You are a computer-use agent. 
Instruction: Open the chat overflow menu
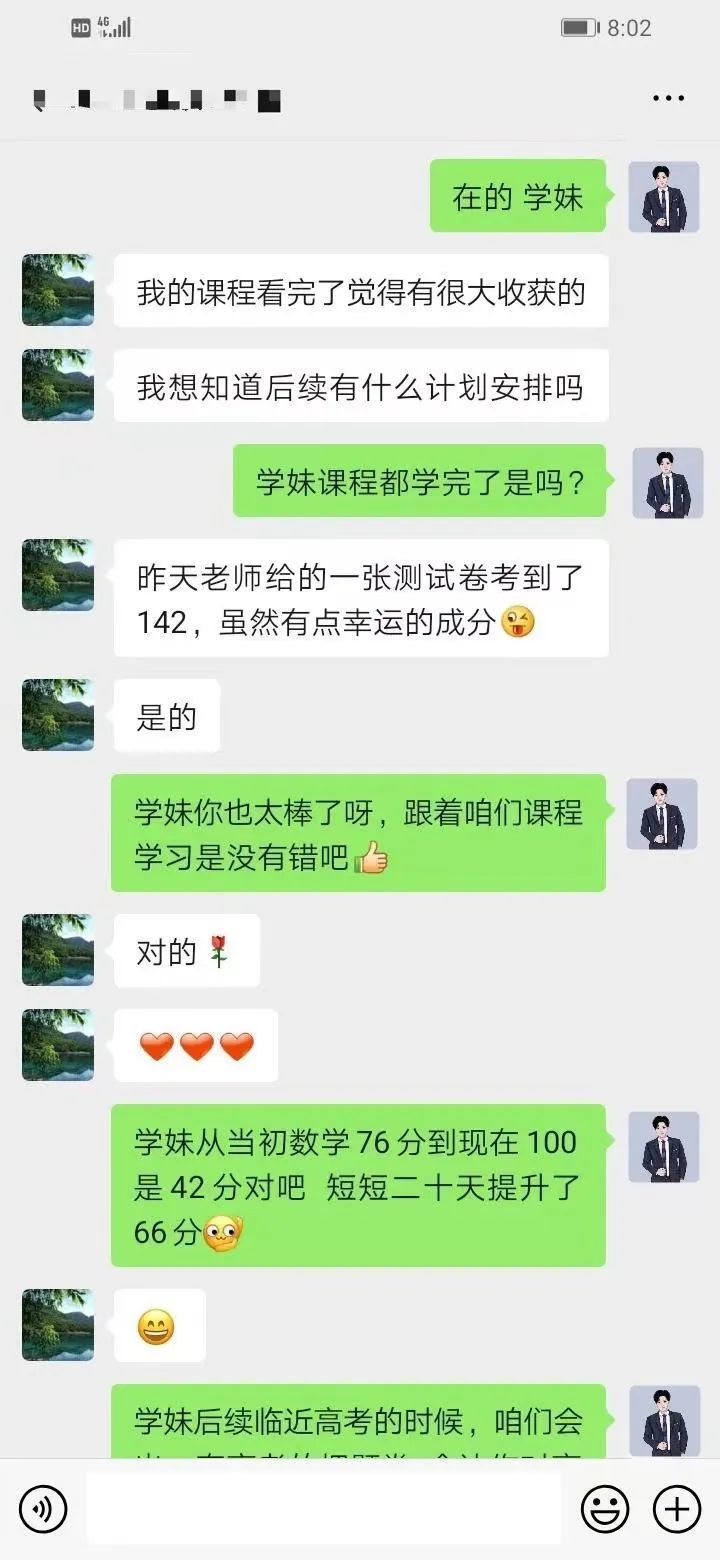click(668, 98)
